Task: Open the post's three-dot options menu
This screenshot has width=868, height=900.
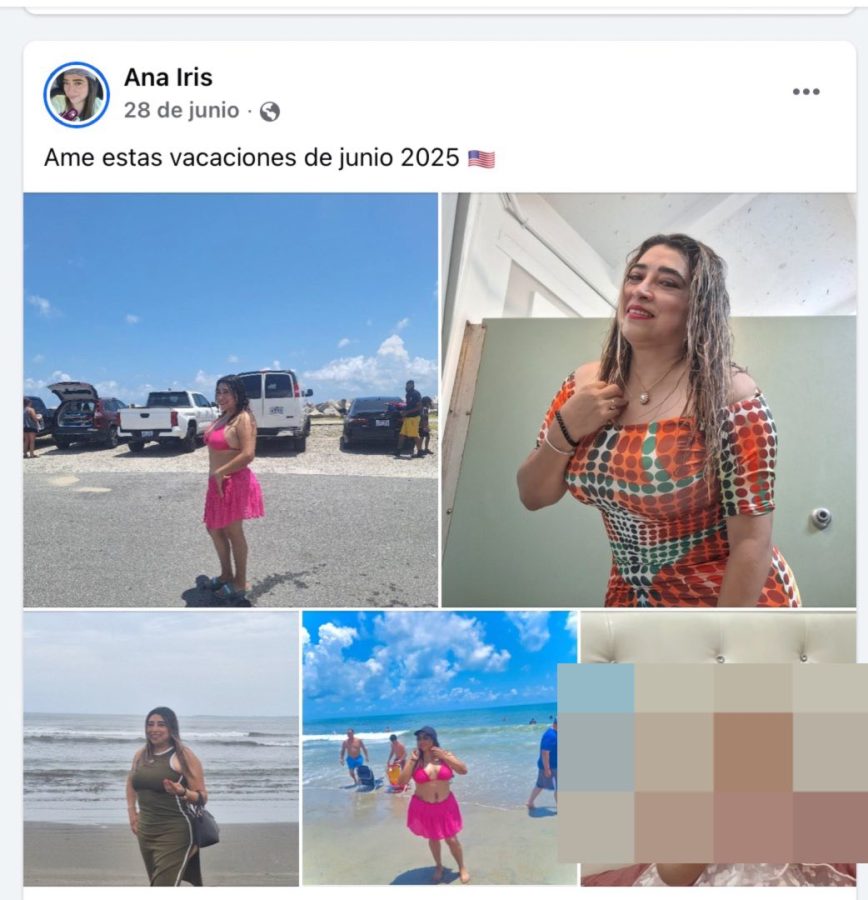Action: [x=805, y=92]
